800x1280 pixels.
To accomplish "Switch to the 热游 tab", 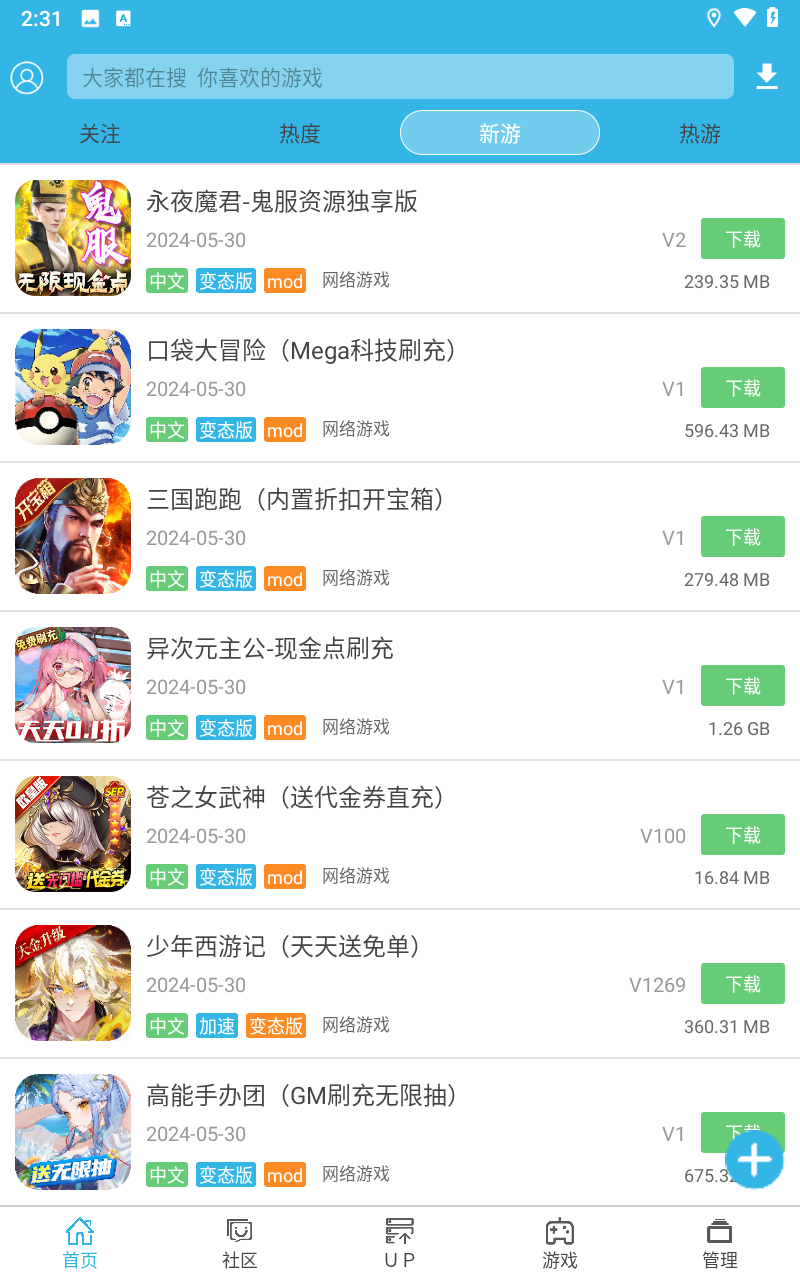I will point(700,134).
